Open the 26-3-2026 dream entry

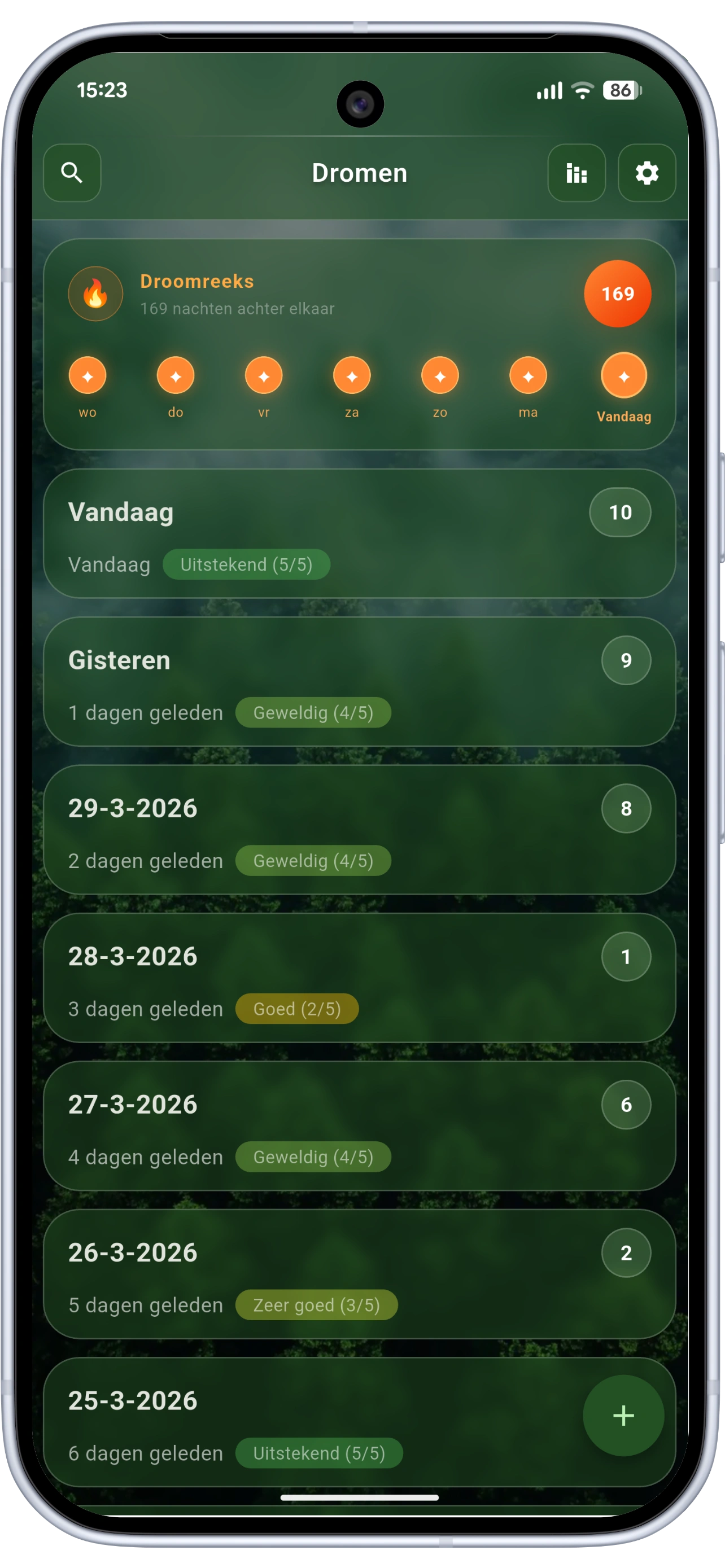(x=359, y=1273)
